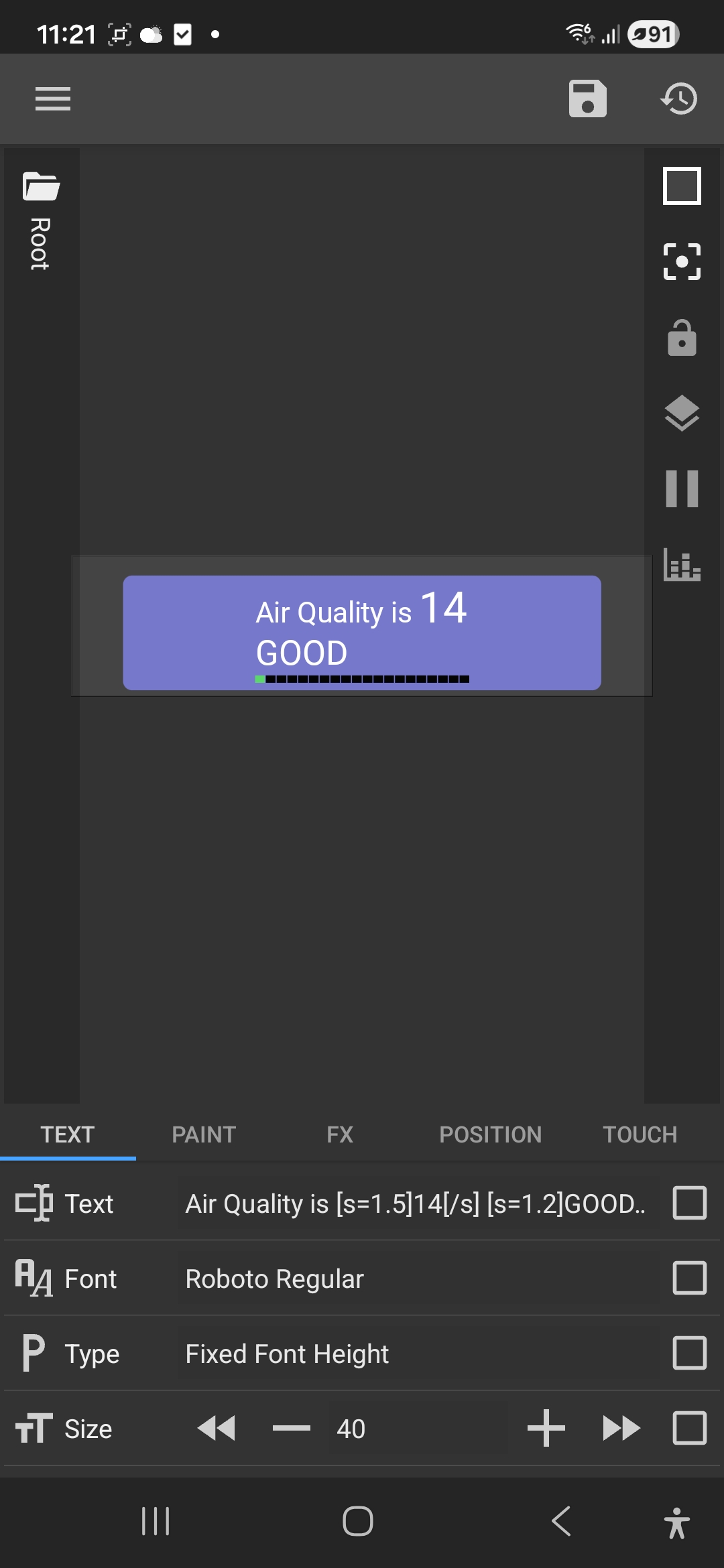Switch to the TOUCH tab
The height and width of the screenshot is (1568, 724).
pyautogui.click(x=640, y=1134)
